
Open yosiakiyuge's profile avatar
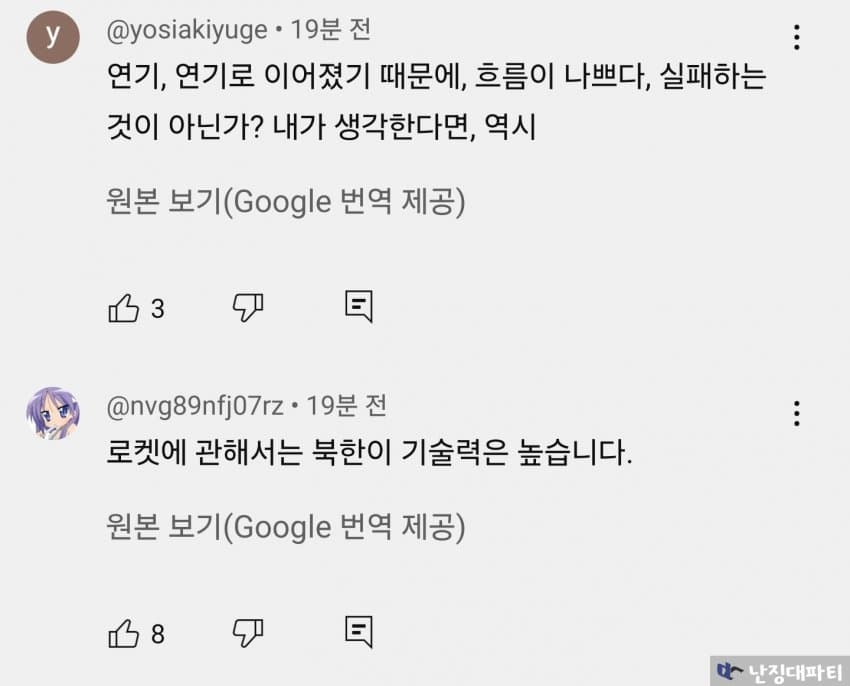click(52, 37)
